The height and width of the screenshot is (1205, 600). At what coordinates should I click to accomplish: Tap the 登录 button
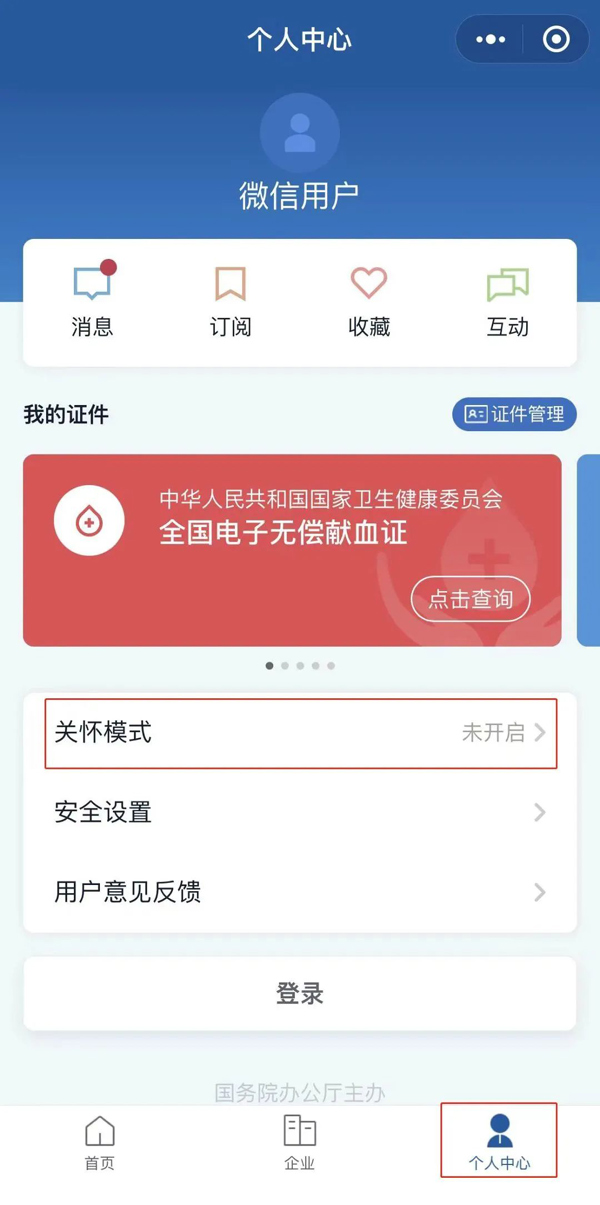click(300, 994)
